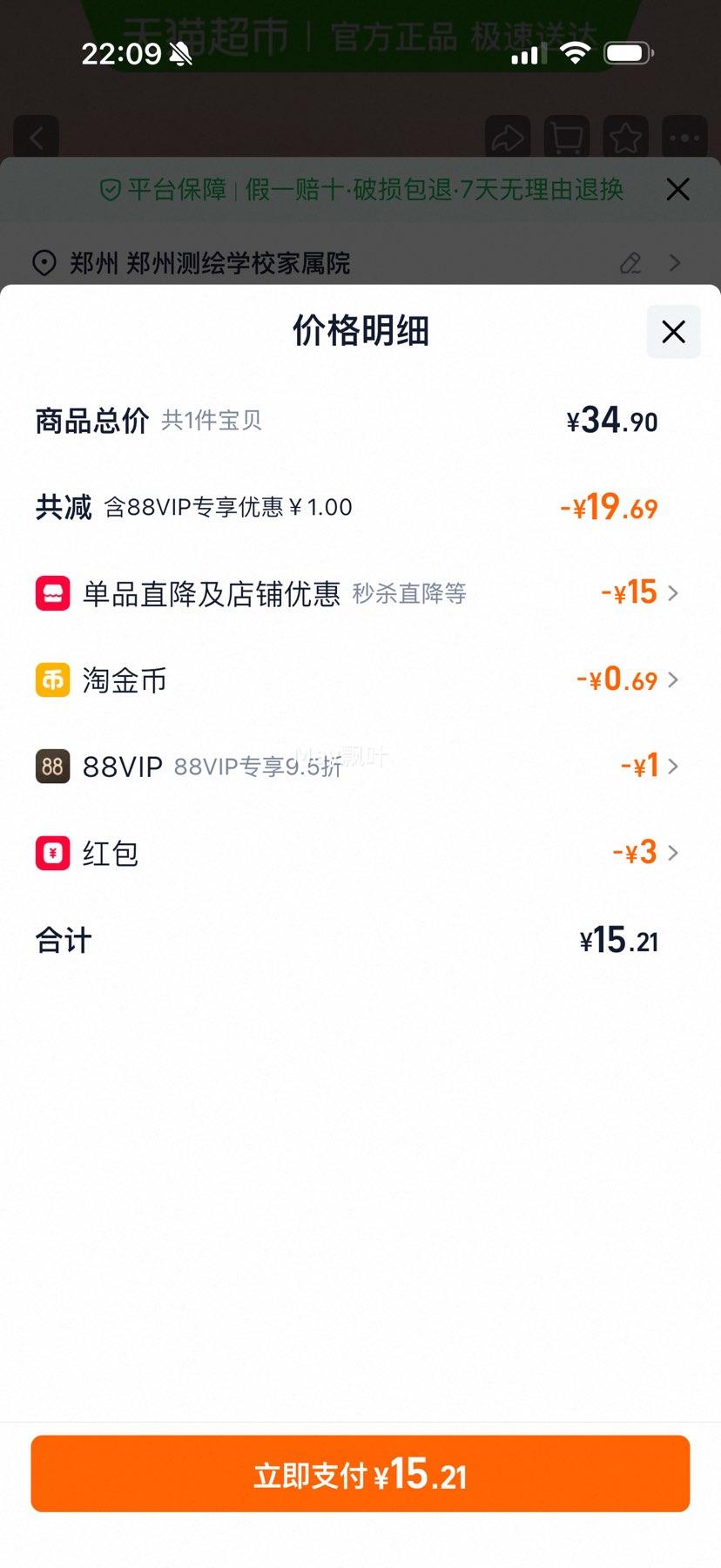
Task: Tap 立即支付 ¥15.21 to pay now
Action: pos(360,1473)
